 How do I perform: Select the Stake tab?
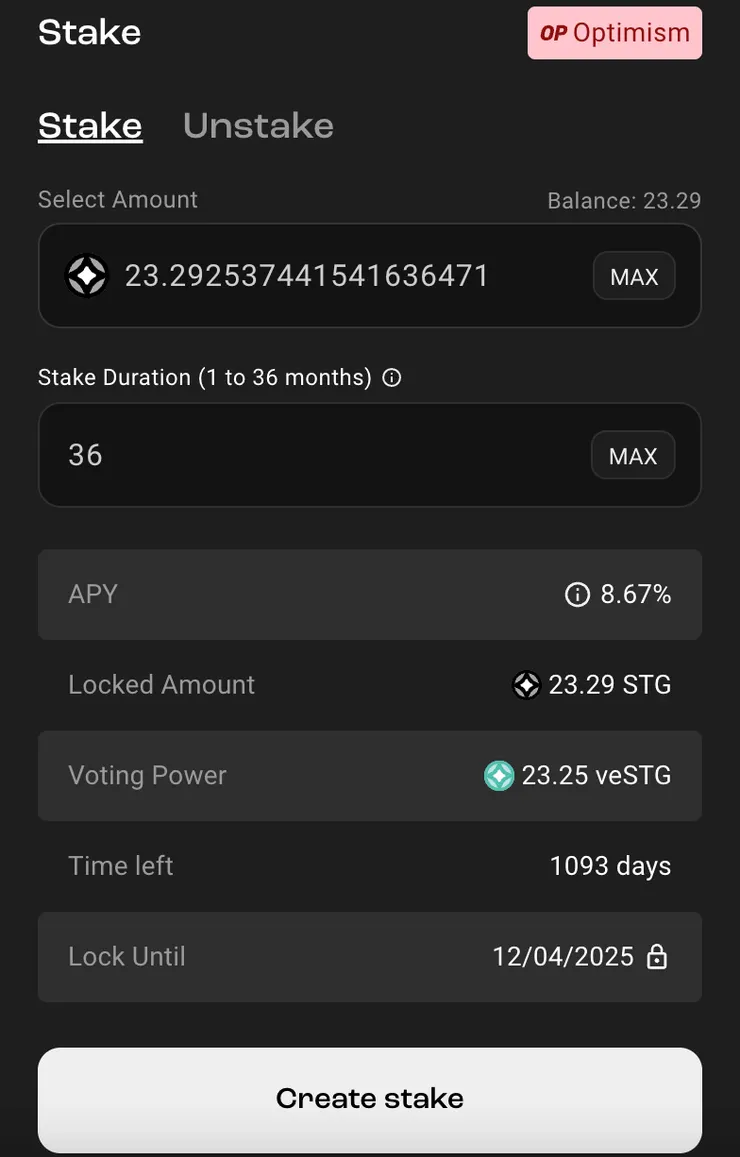[x=89, y=125]
